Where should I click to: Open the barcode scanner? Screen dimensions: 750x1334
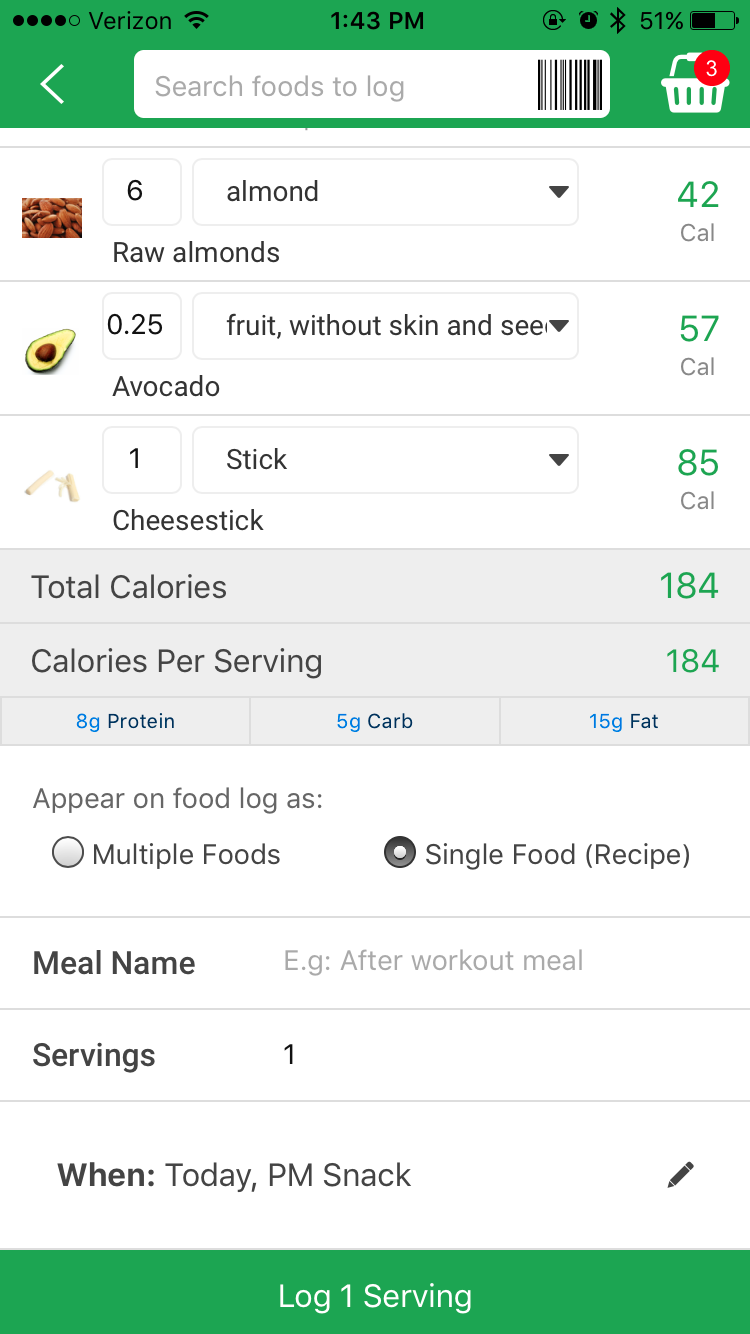(570, 84)
